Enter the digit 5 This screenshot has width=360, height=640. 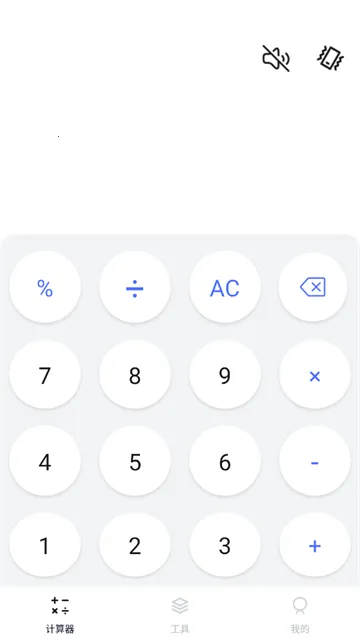135,461
